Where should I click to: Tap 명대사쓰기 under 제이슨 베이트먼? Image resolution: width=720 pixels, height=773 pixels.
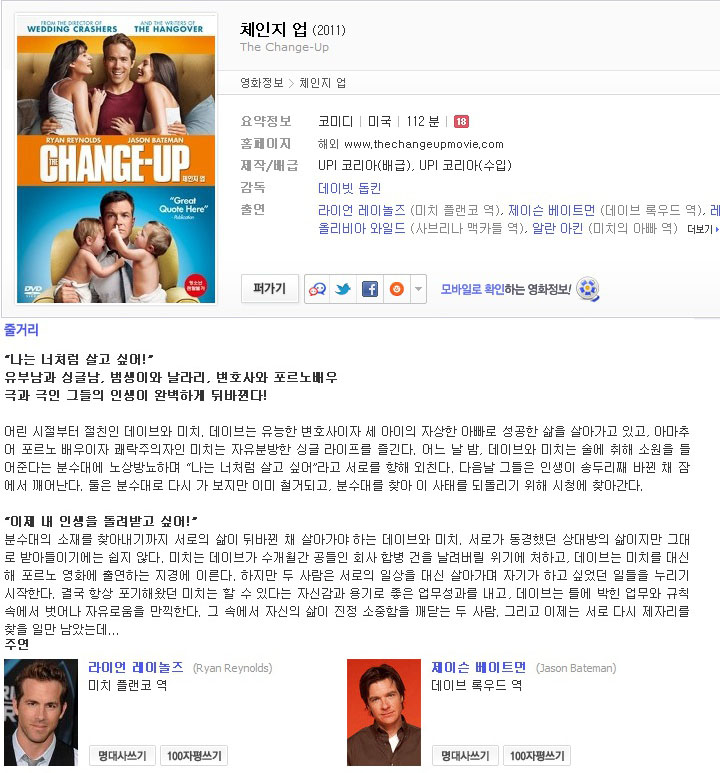[x=465, y=756]
